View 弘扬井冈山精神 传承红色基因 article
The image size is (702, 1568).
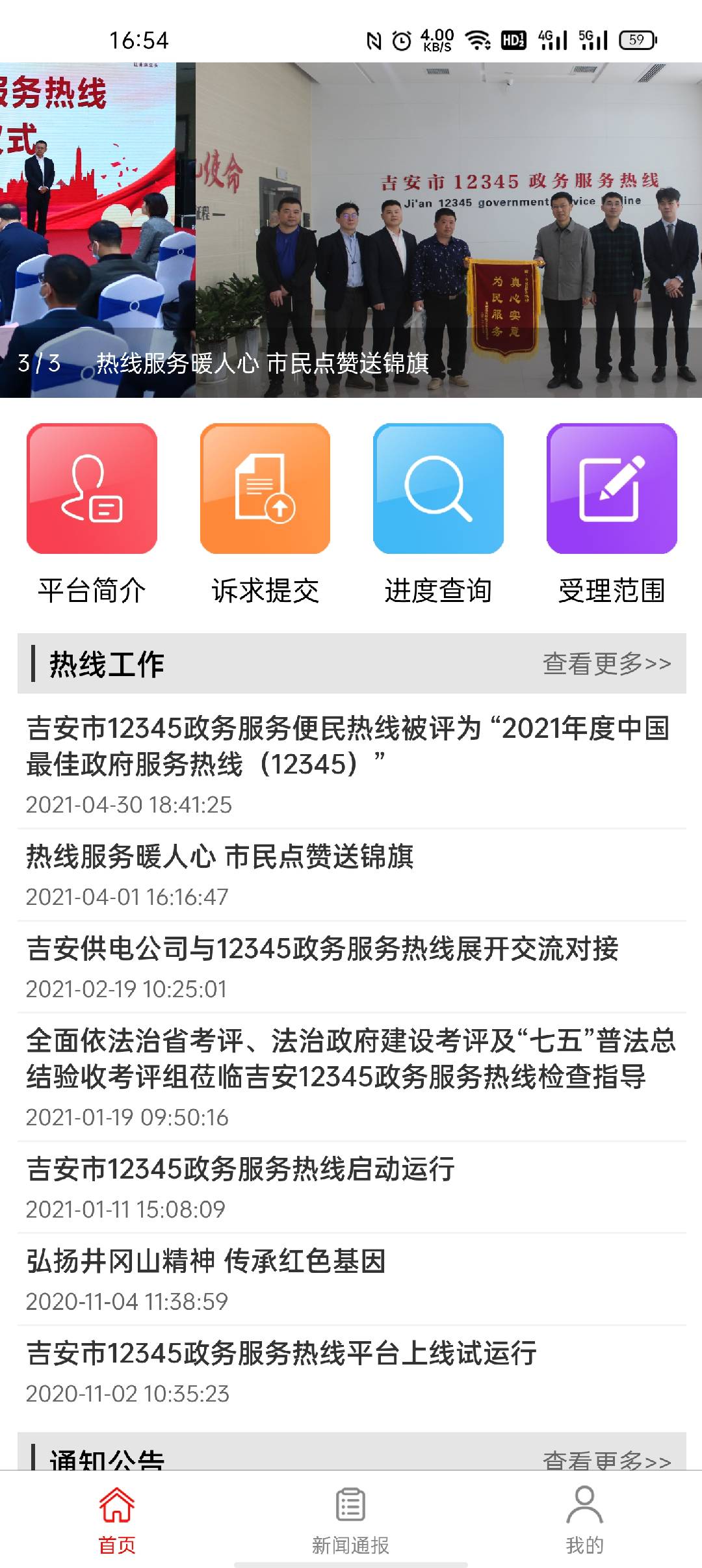[x=206, y=1261]
